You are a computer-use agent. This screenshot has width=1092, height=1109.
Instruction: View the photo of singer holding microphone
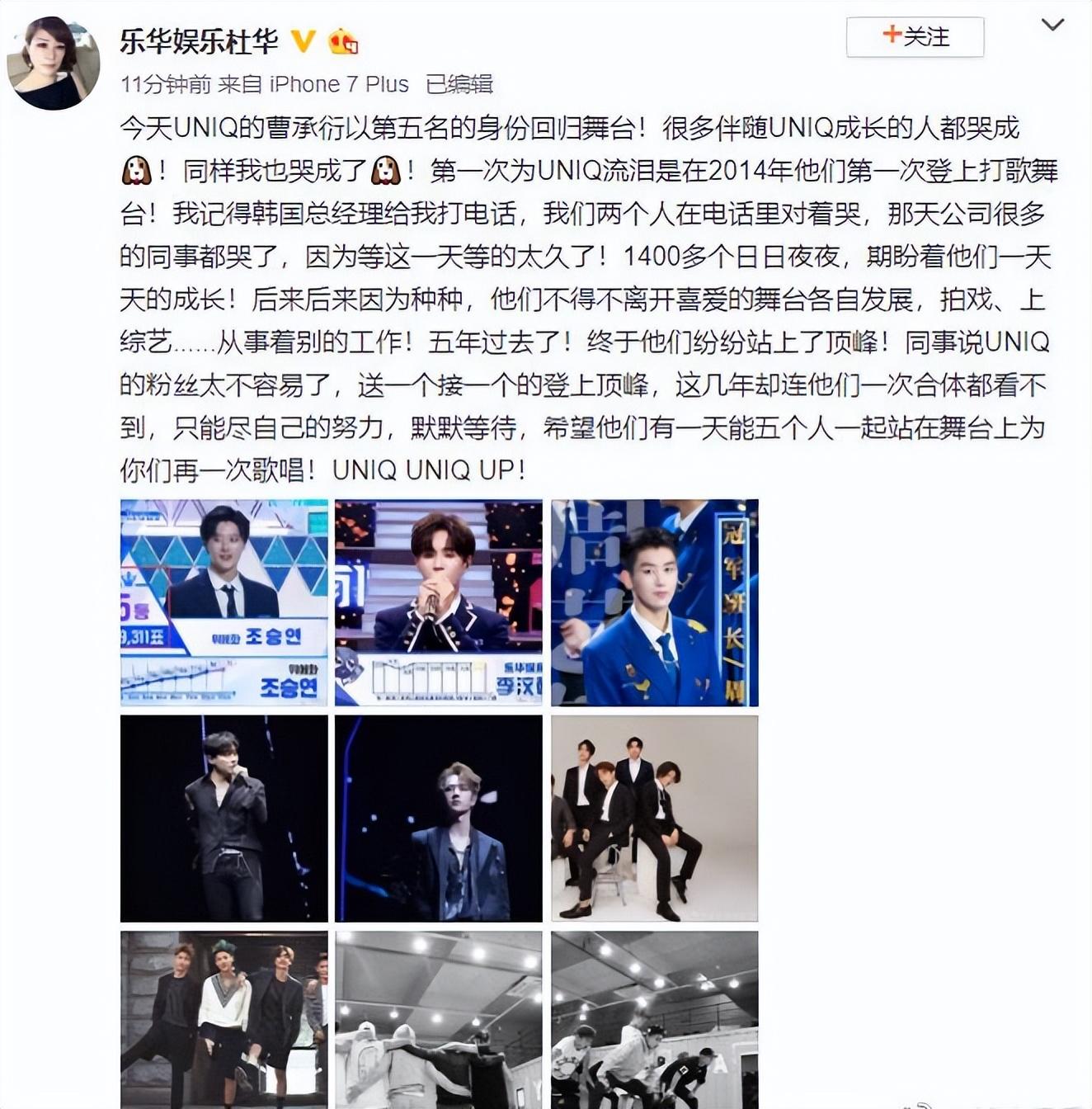(x=438, y=602)
